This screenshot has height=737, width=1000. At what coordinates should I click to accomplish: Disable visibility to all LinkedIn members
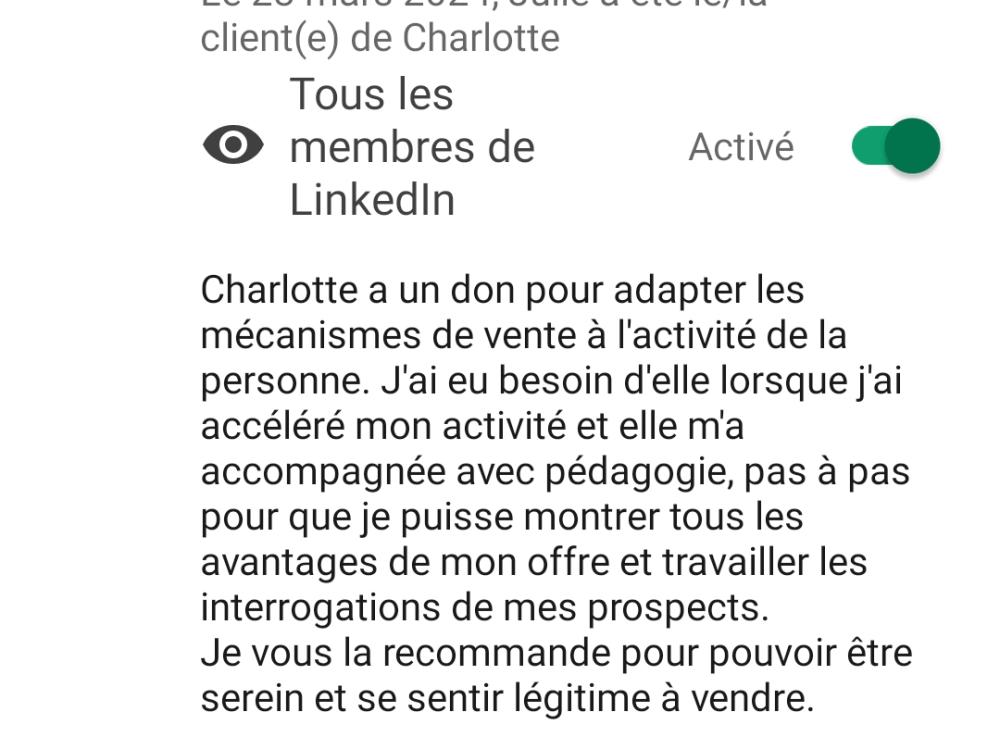point(895,147)
